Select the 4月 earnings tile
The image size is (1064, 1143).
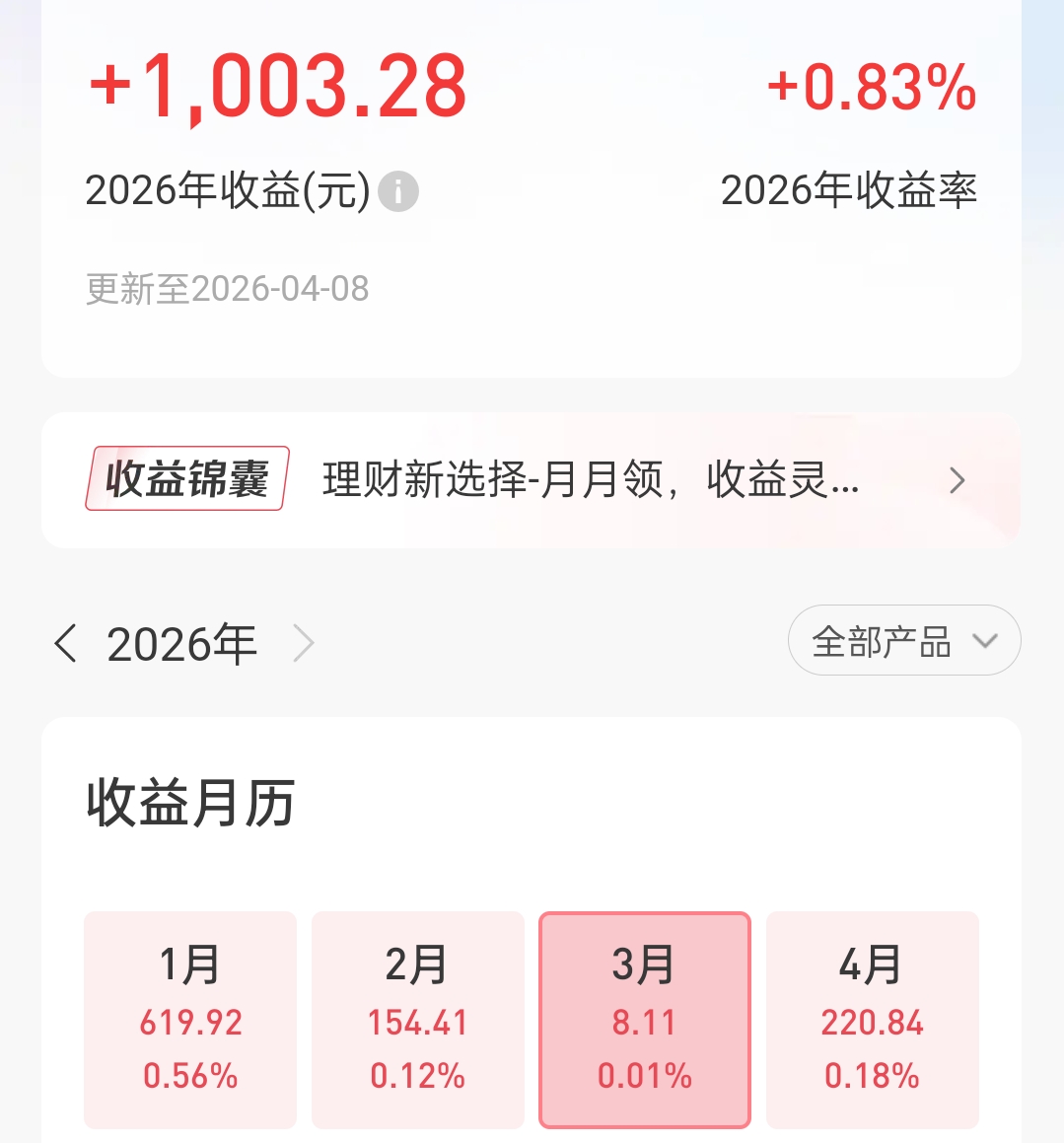pos(872,1019)
